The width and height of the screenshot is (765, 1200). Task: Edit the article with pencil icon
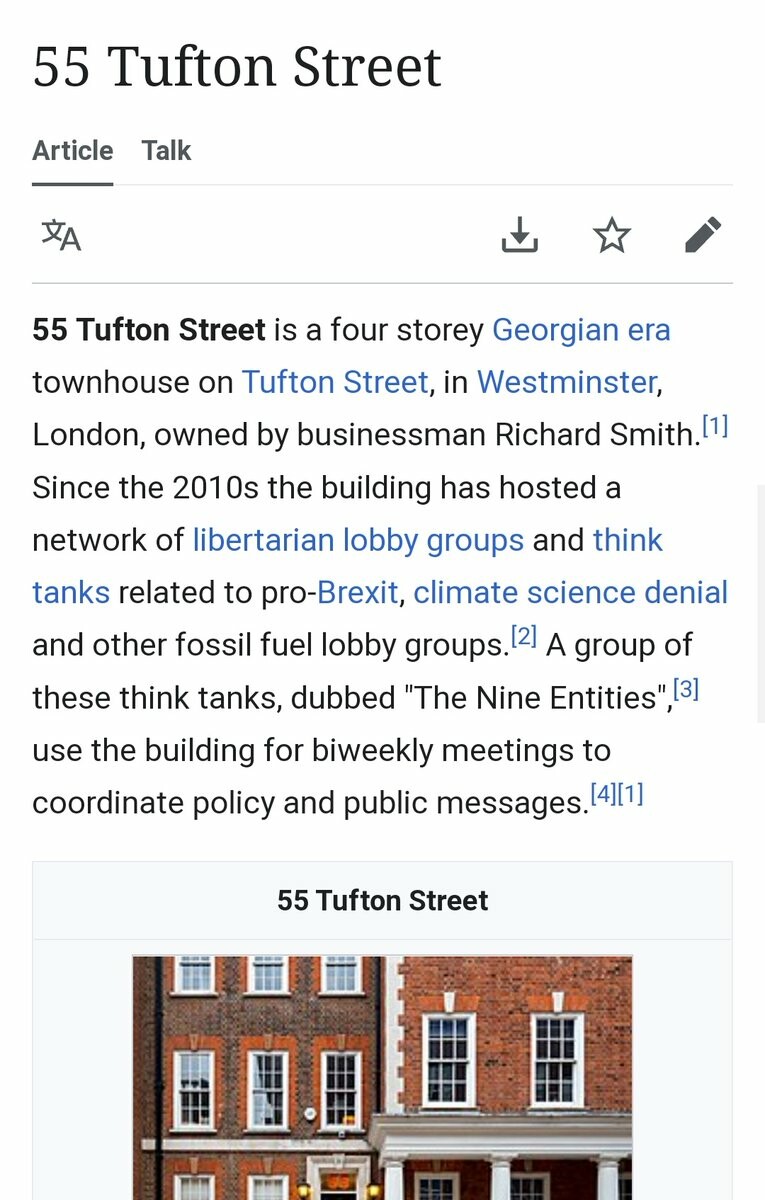[703, 236]
